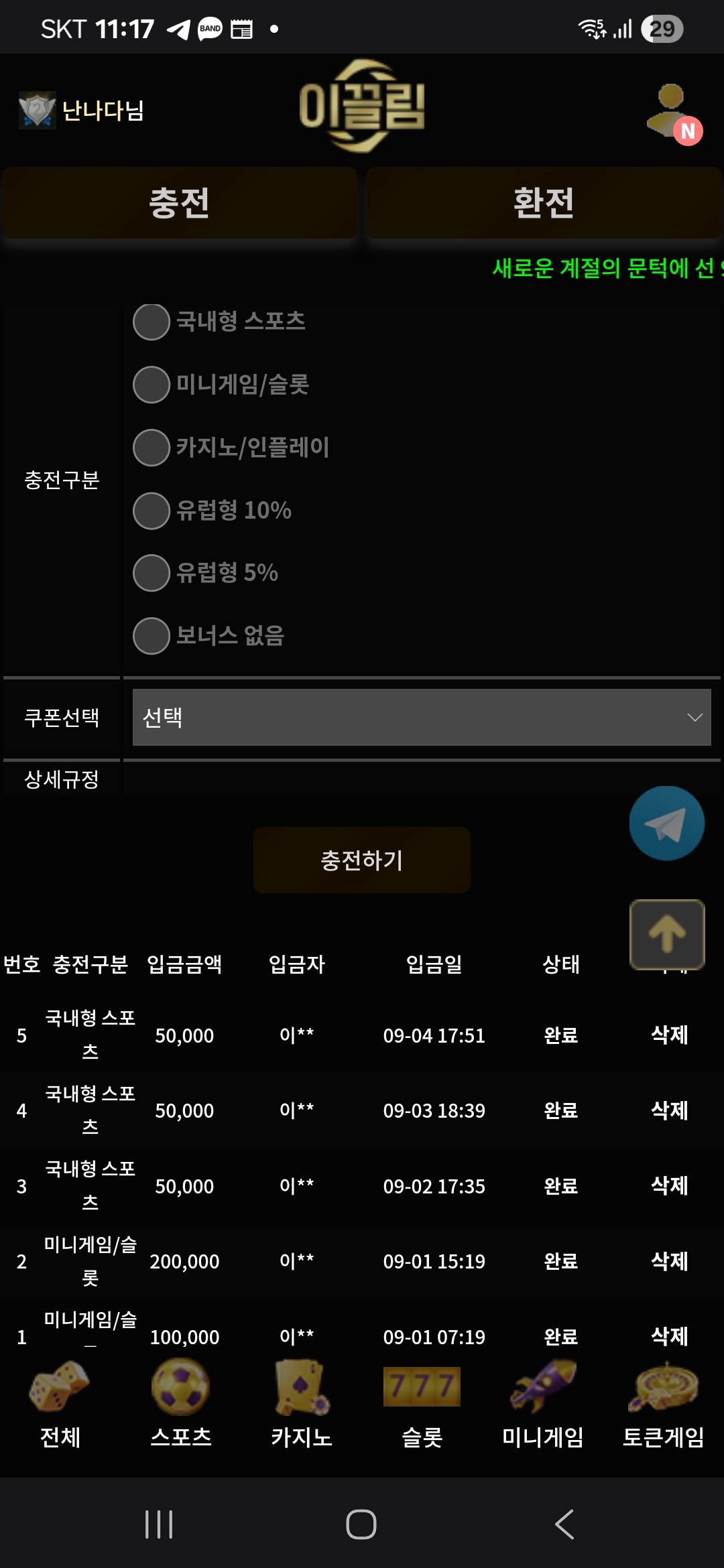This screenshot has width=724, height=1568.
Task: Select the 국내형 스포츠 radio option
Action: (152, 322)
